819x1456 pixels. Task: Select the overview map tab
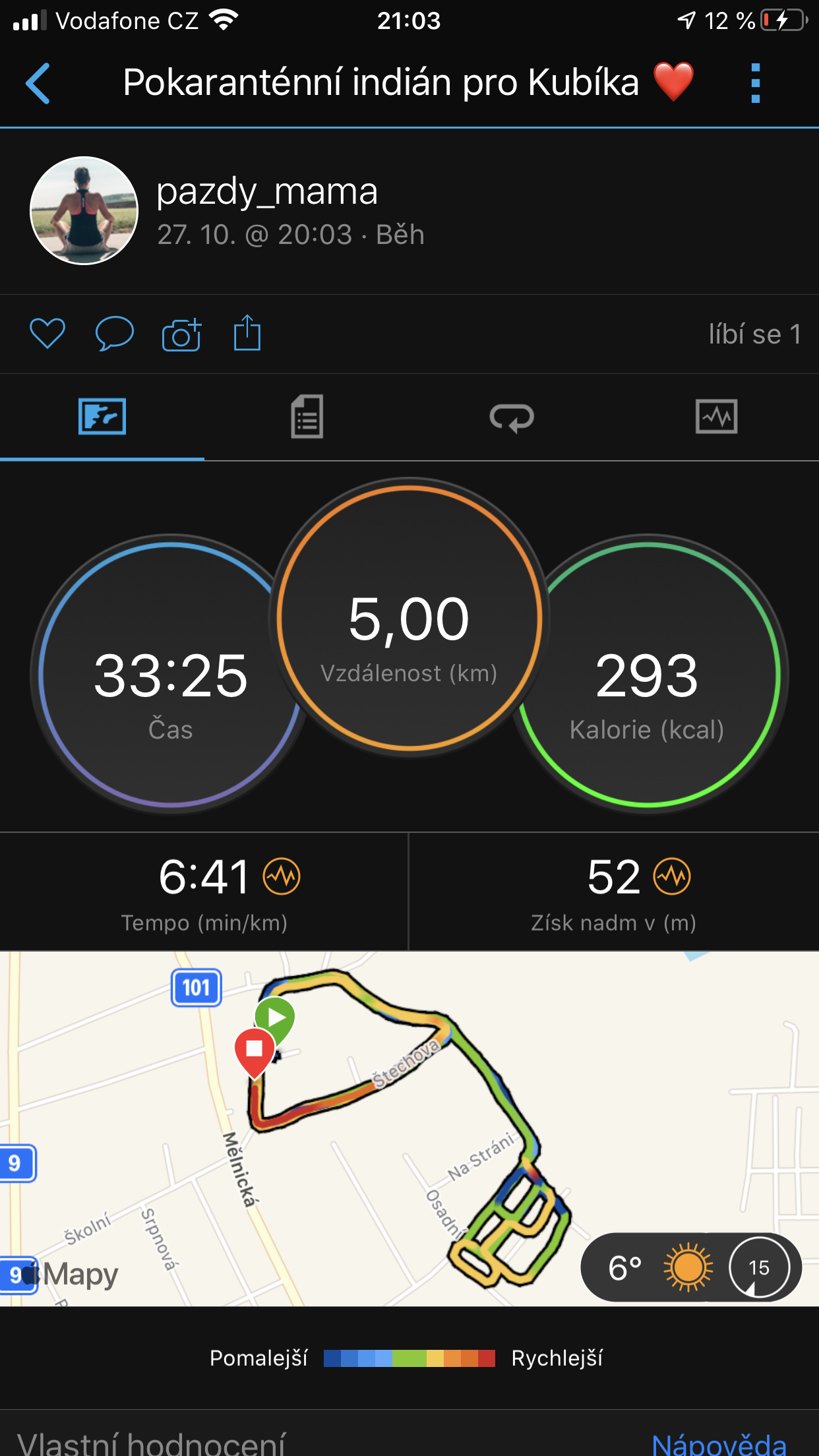(x=102, y=417)
